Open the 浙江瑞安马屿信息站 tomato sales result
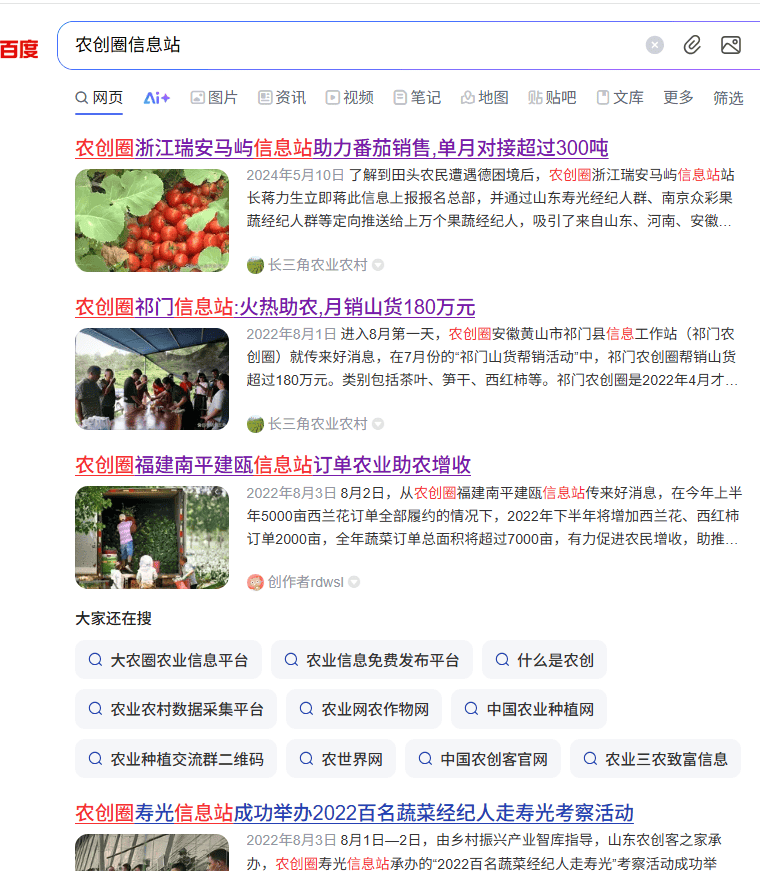 [341, 148]
